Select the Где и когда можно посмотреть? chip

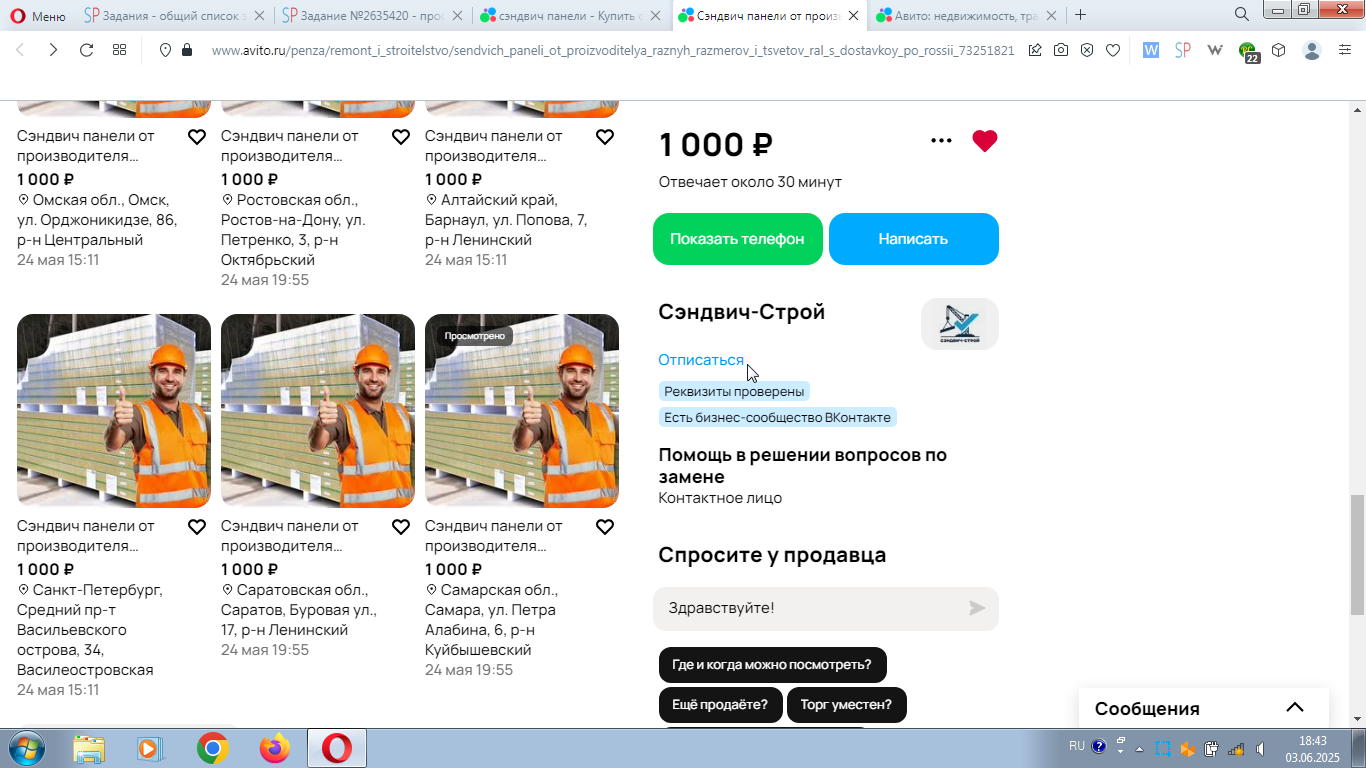772,665
